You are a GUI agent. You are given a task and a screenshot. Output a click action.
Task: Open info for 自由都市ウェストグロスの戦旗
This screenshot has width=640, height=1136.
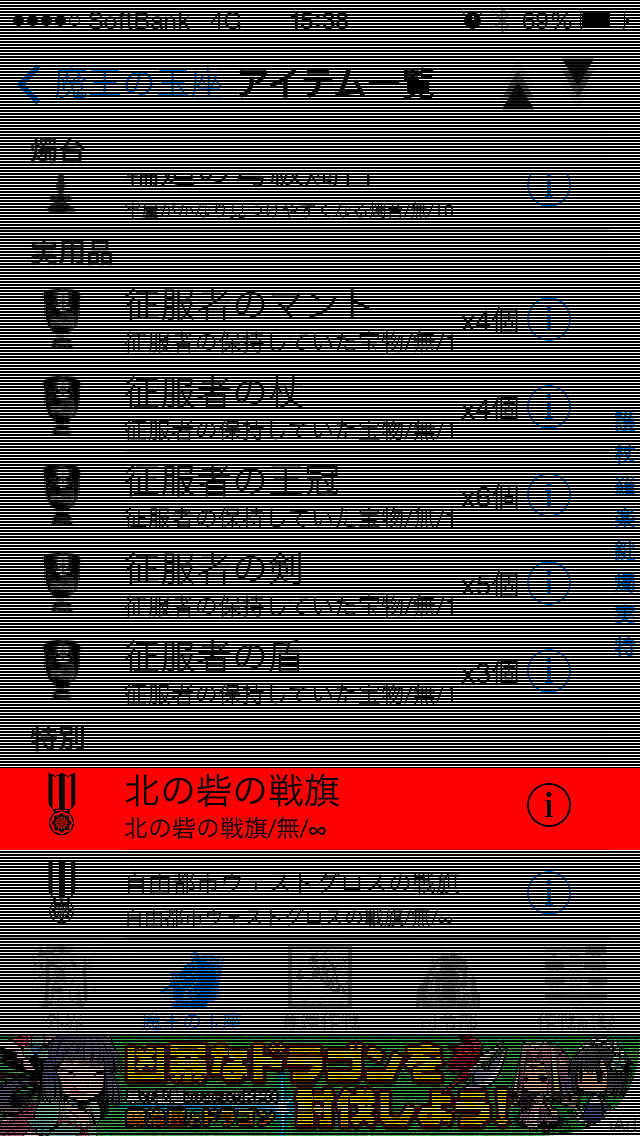(x=548, y=893)
